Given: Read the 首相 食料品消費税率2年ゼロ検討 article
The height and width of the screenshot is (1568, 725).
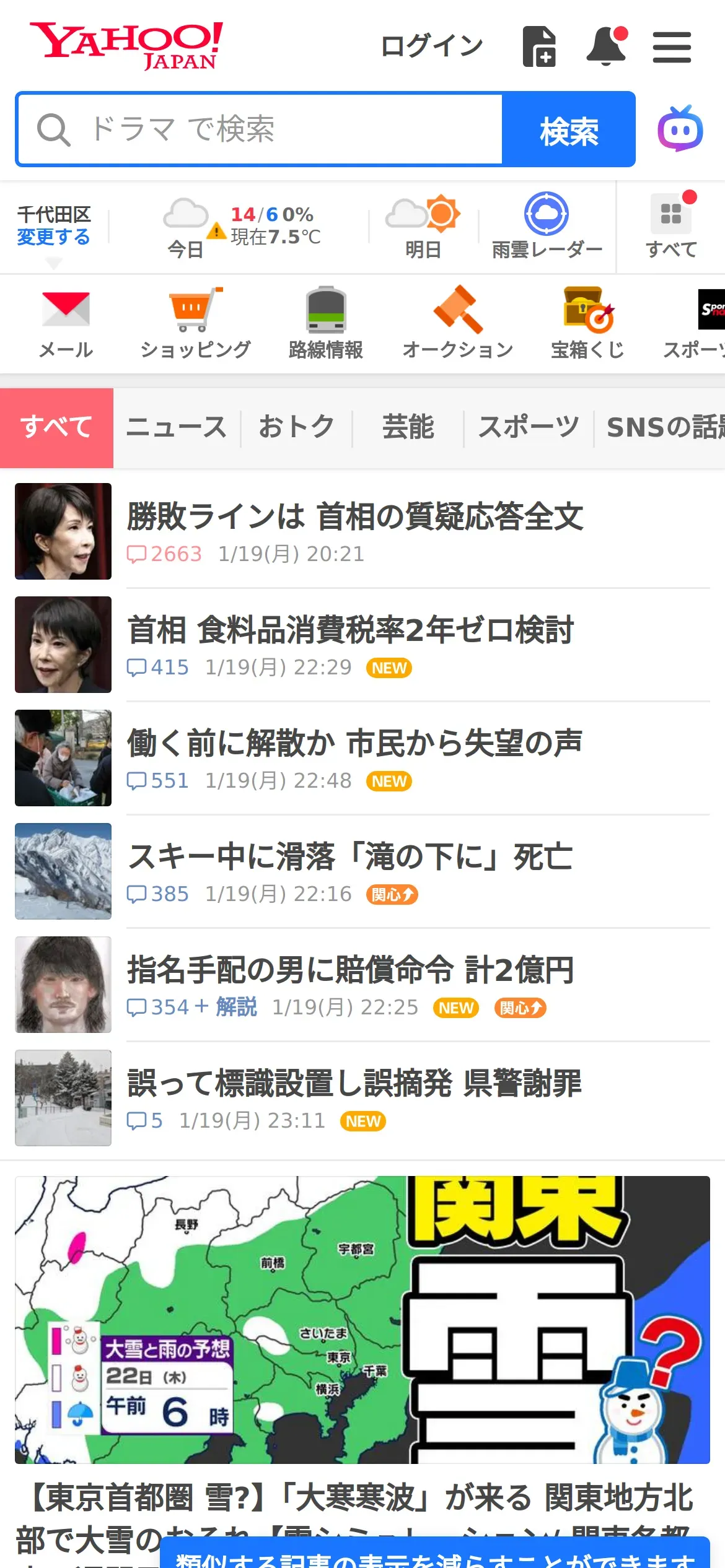Looking at the screenshot, I should coord(350,630).
